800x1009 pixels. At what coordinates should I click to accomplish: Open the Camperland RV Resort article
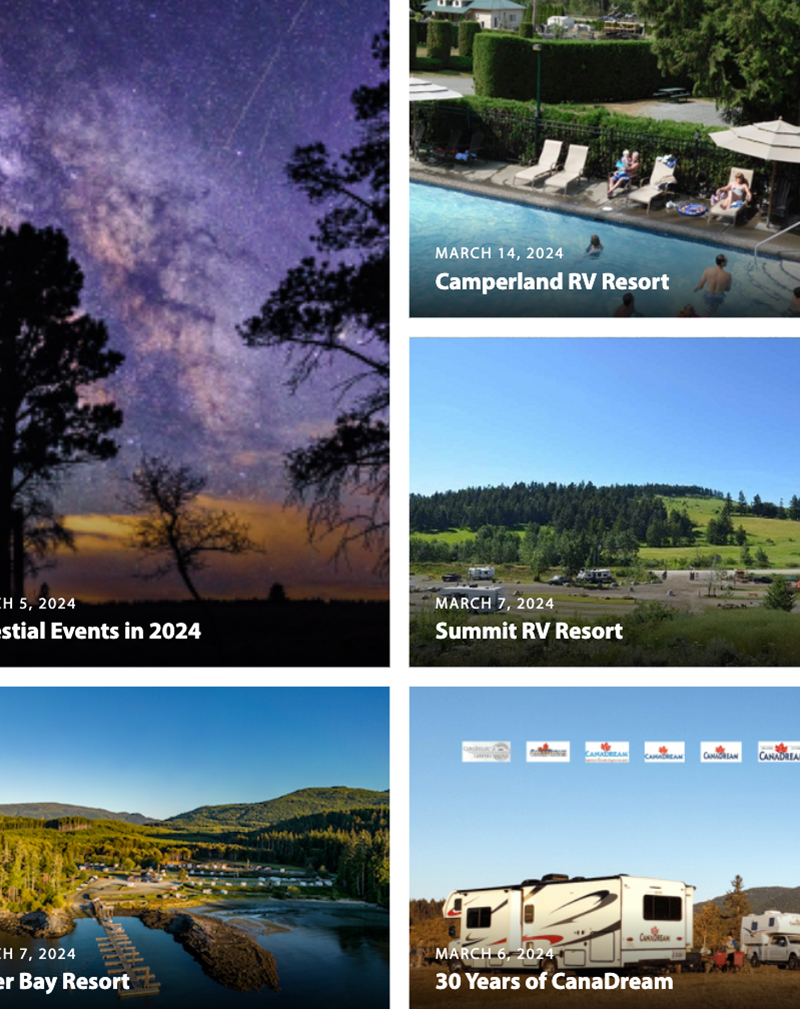[552, 282]
